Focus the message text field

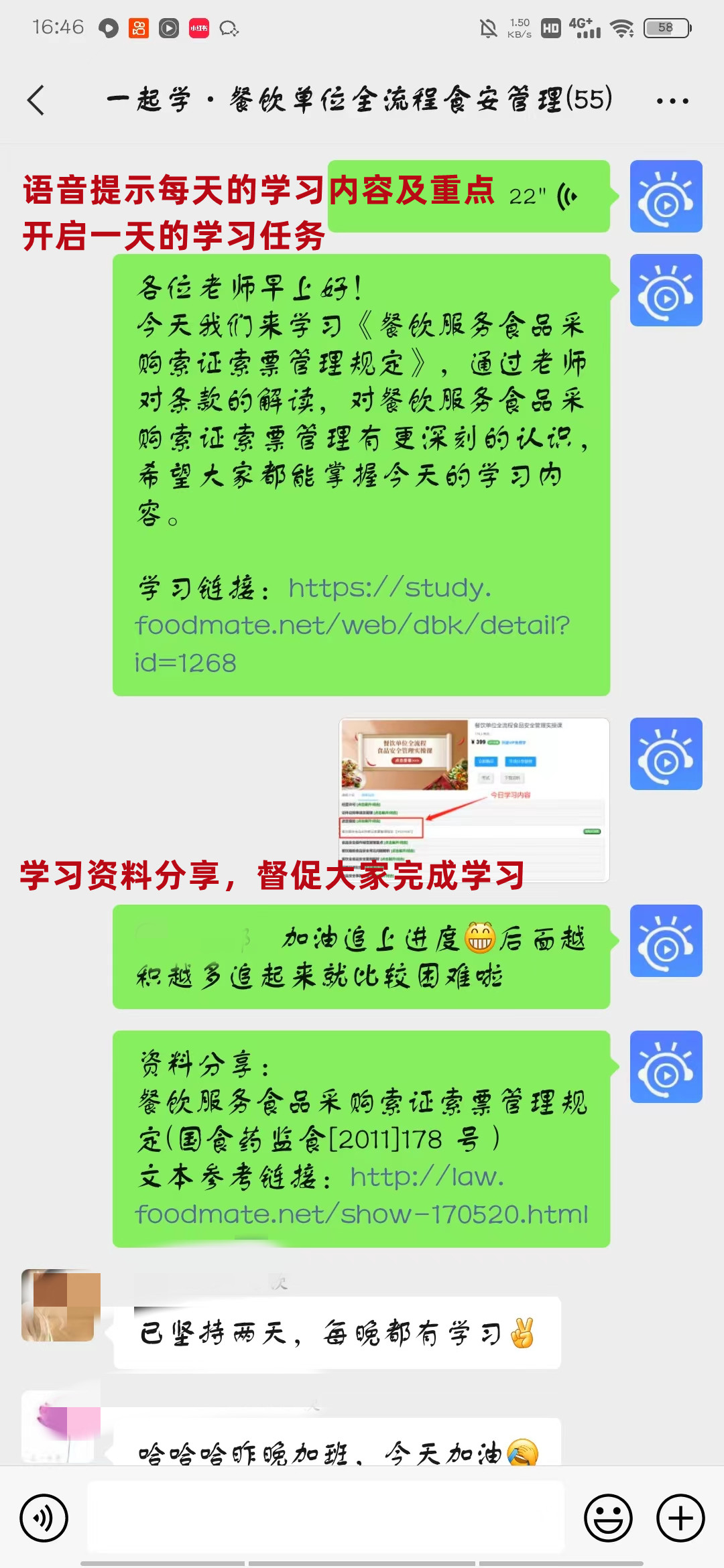click(x=326, y=1517)
